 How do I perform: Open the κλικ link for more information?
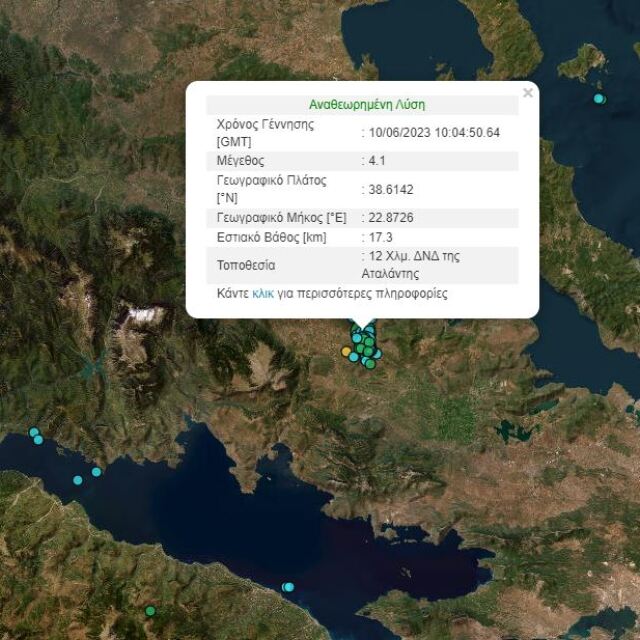(263, 294)
